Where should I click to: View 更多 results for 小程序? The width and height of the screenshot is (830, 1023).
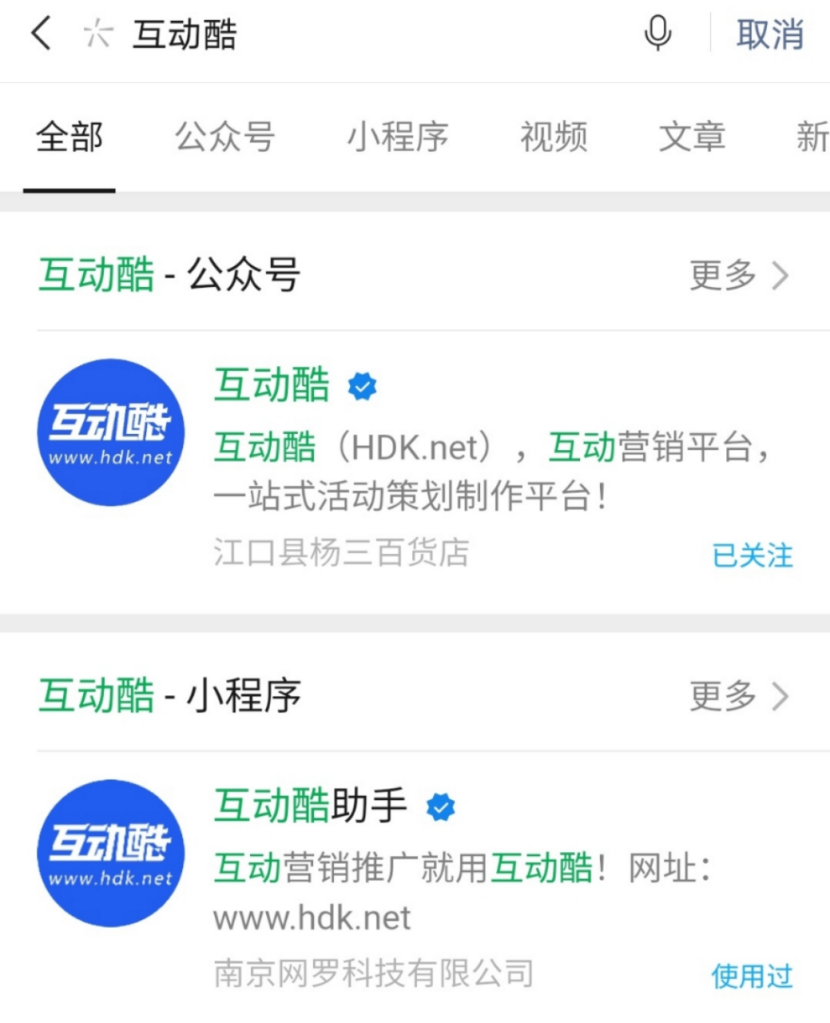(x=739, y=696)
